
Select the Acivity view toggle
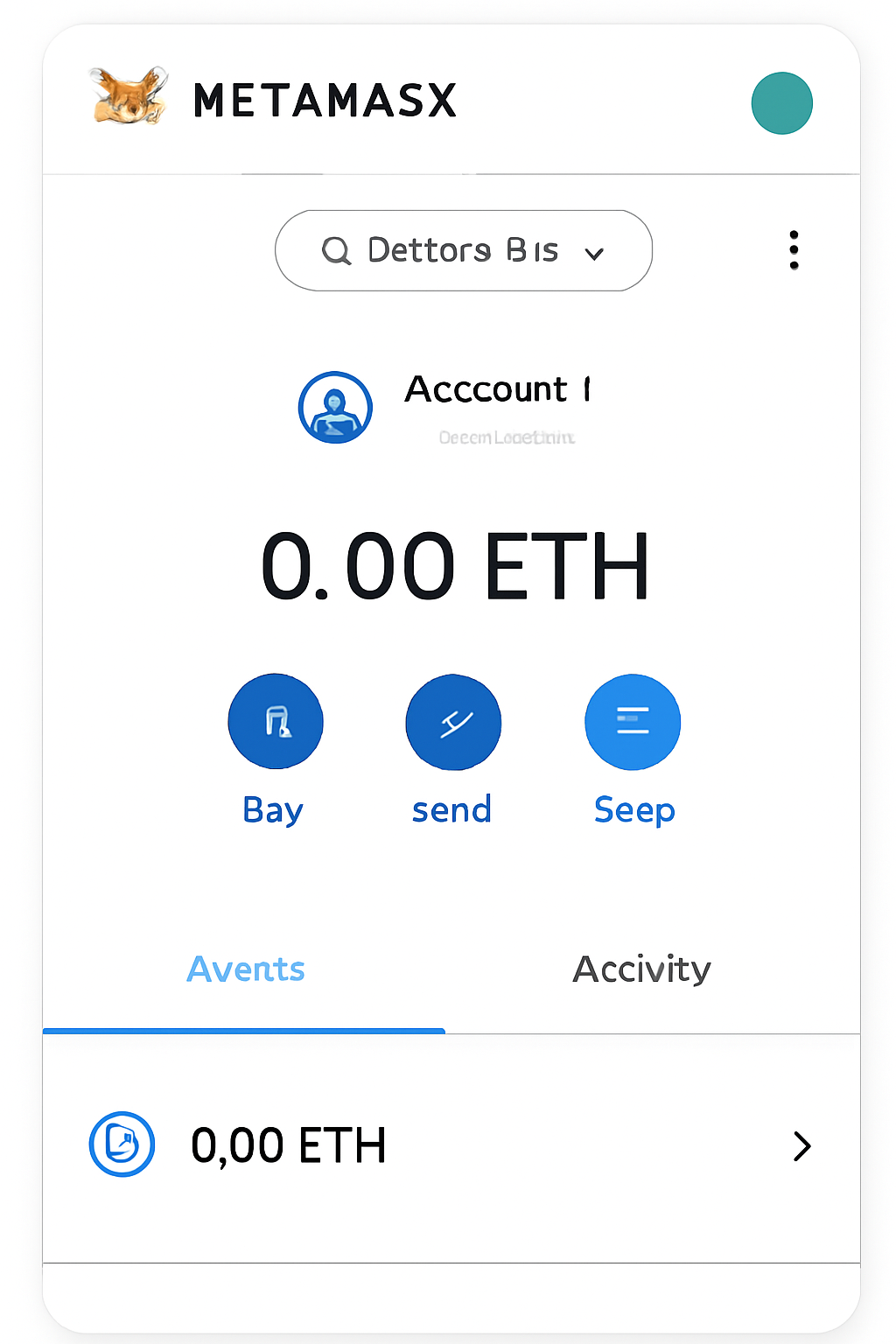point(640,969)
